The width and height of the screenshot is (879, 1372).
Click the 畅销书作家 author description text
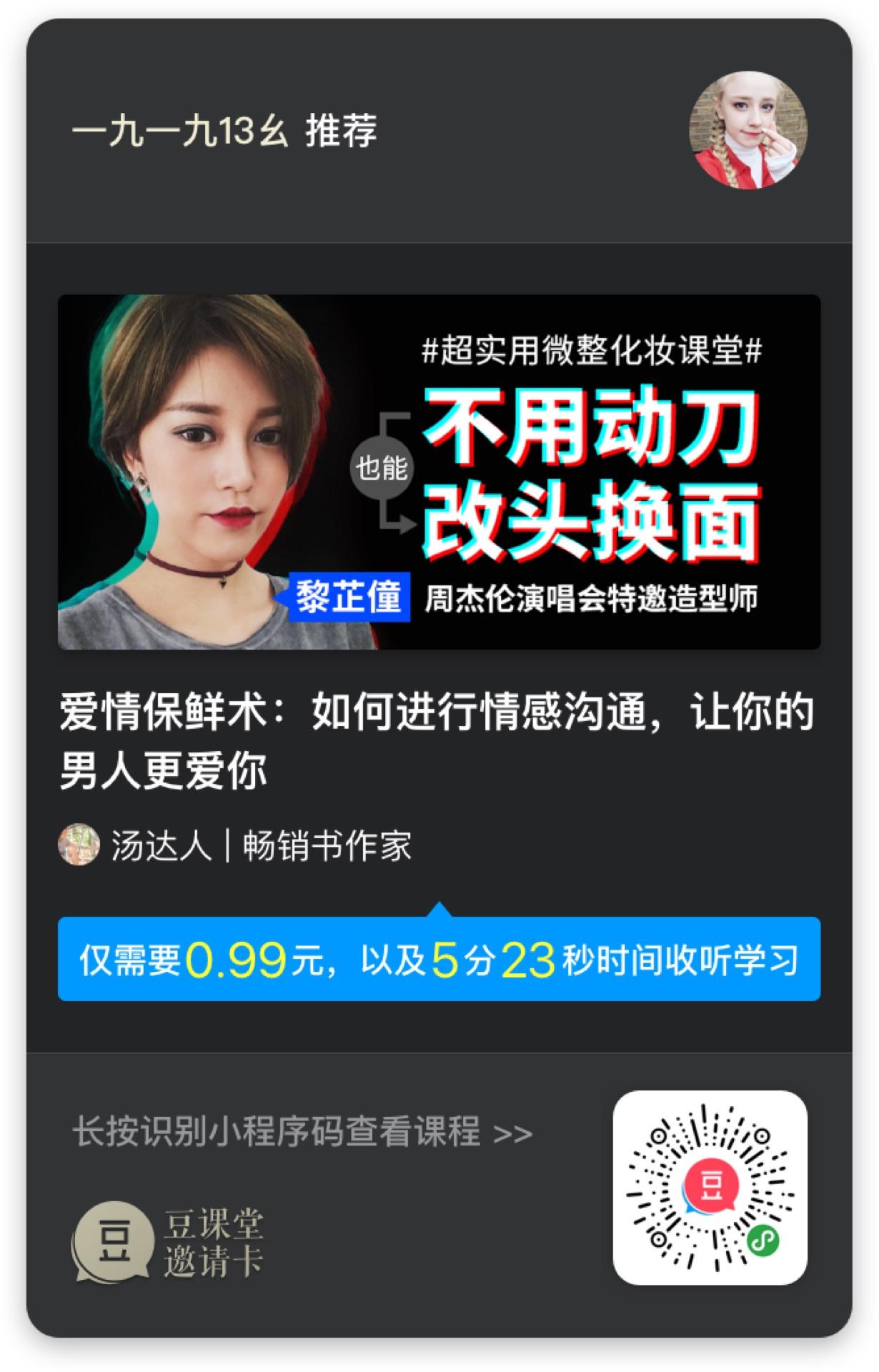[329, 845]
